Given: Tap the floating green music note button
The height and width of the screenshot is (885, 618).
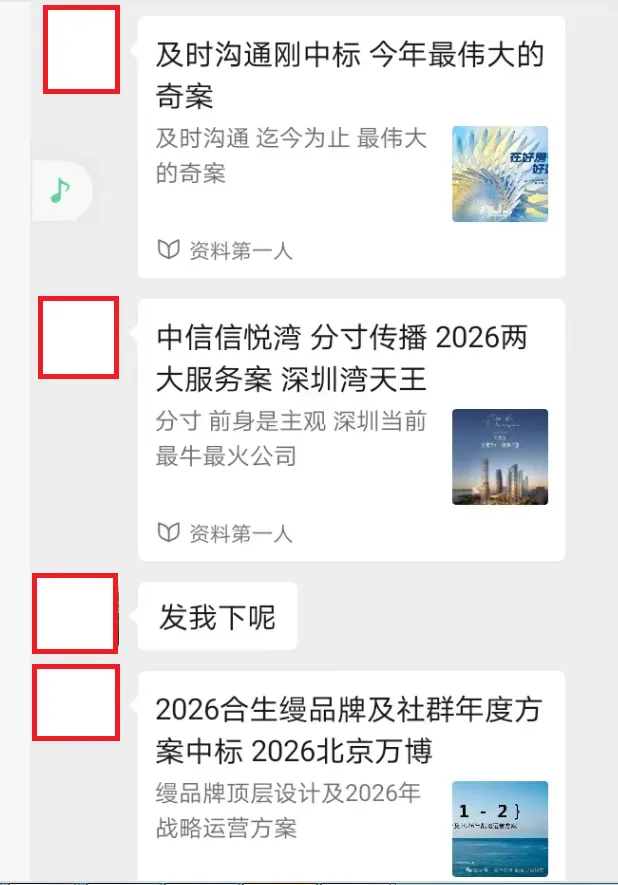Looking at the screenshot, I should pos(61,190).
